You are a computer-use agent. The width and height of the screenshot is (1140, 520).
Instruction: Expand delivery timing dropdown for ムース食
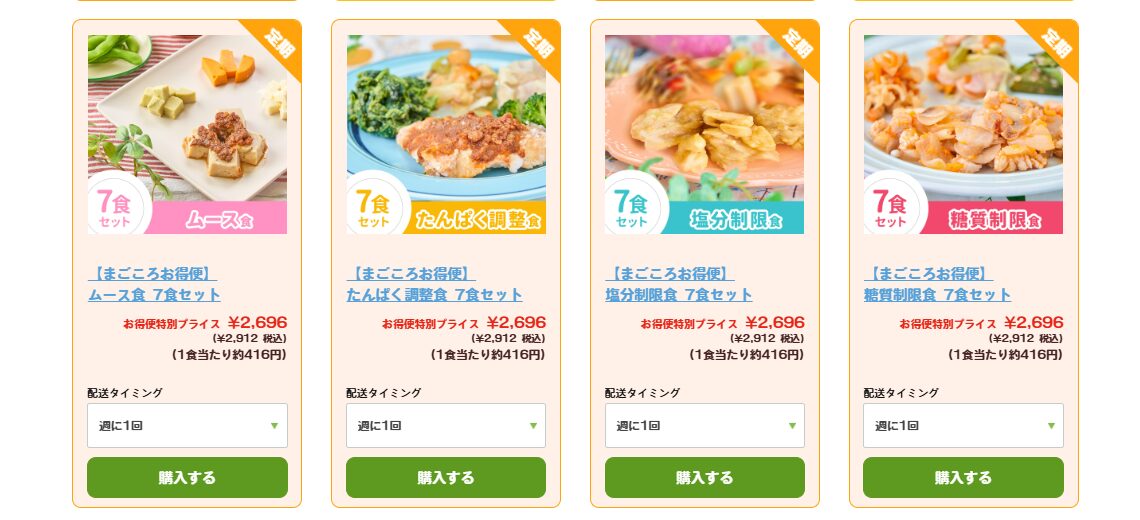point(187,425)
